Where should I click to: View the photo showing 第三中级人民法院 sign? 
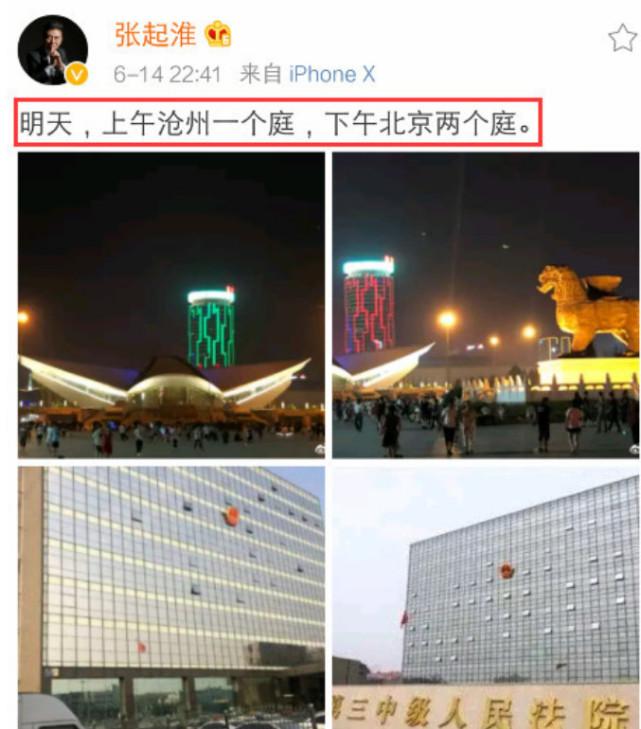click(485, 597)
